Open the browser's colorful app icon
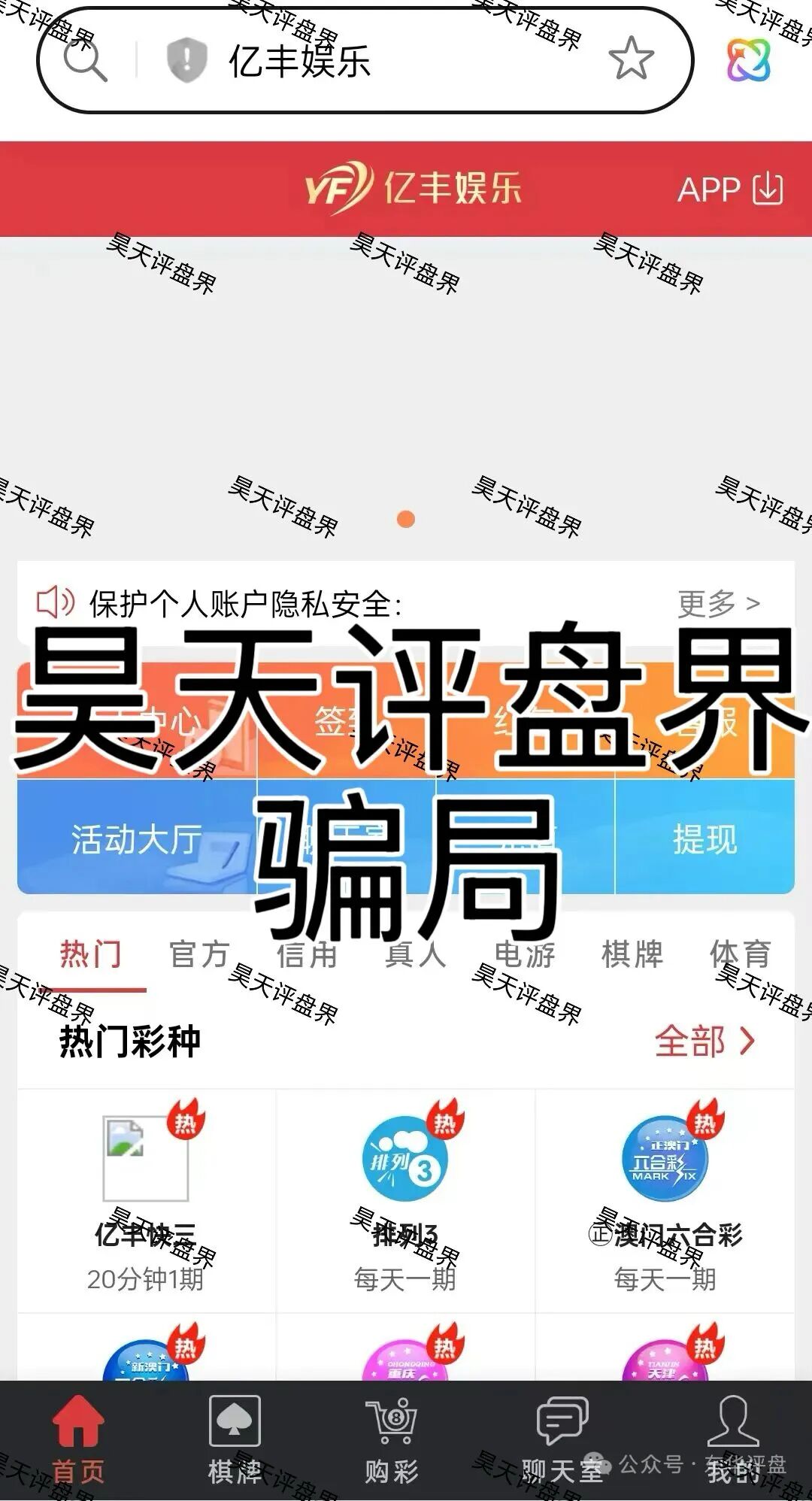Image resolution: width=812 pixels, height=1501 pixels. coord(748,59)
